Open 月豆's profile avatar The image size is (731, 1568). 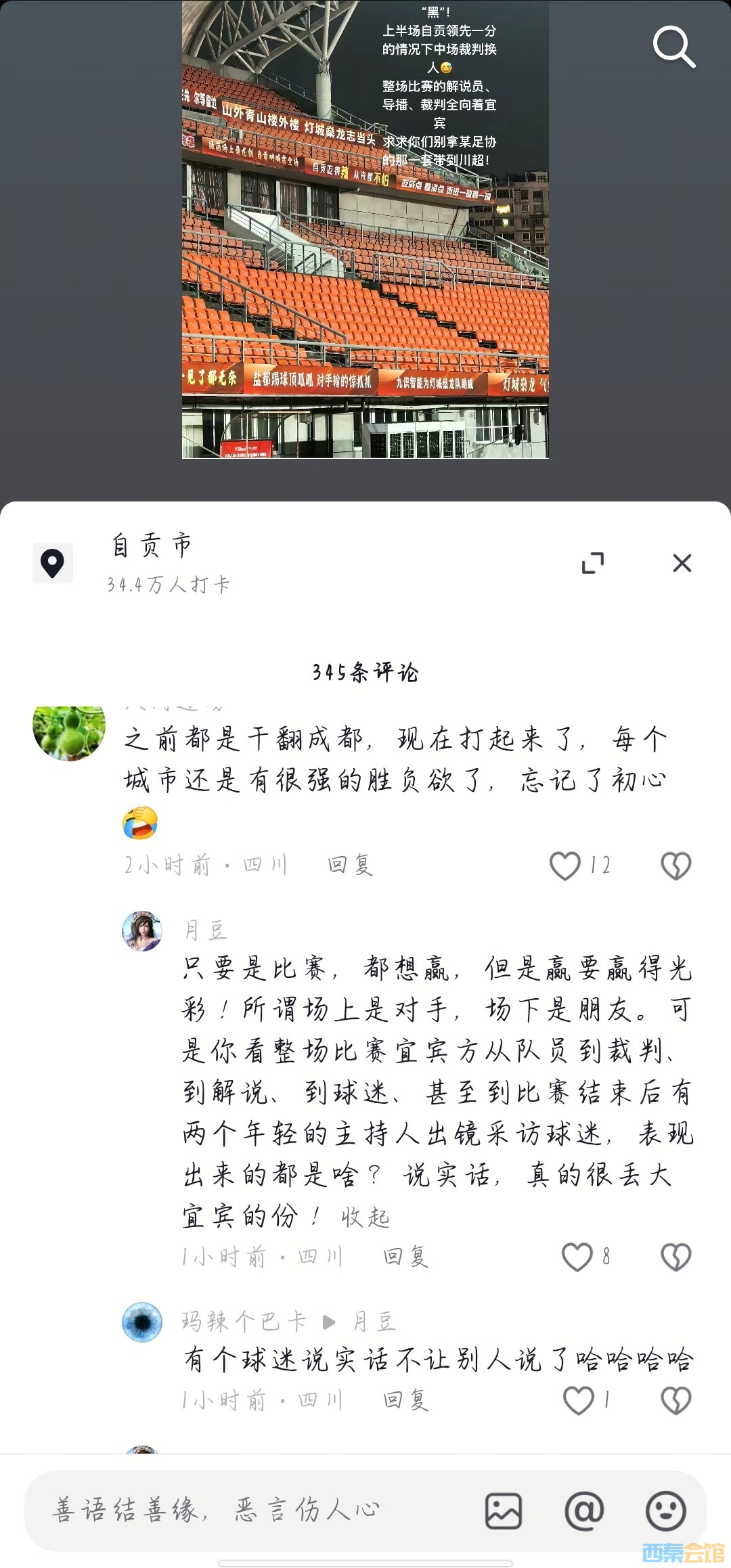point(142,931)
